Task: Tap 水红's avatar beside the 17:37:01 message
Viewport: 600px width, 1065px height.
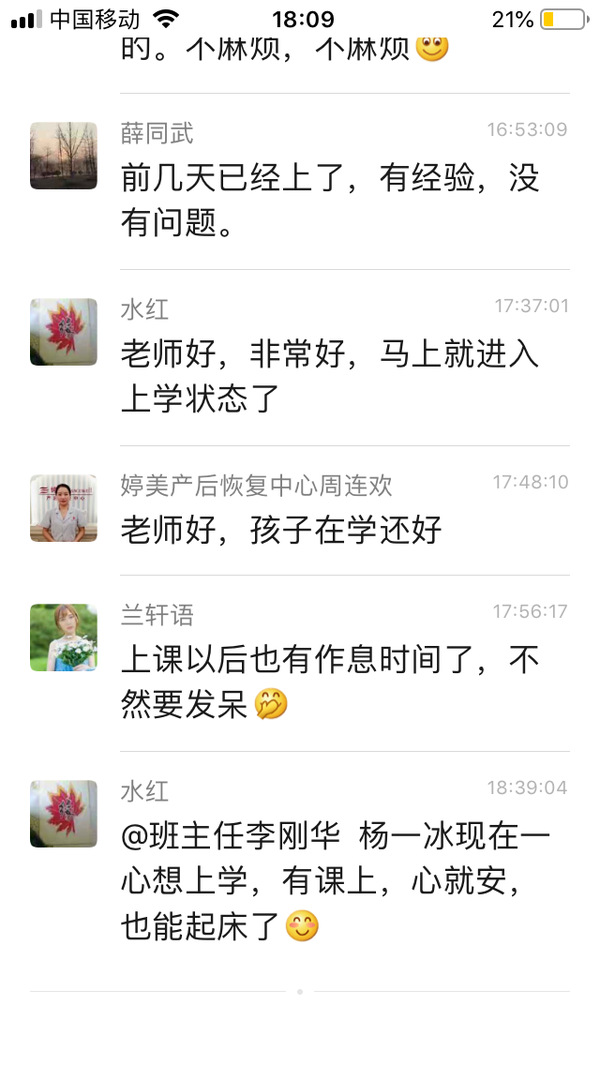Action: (x=64, y=332)
